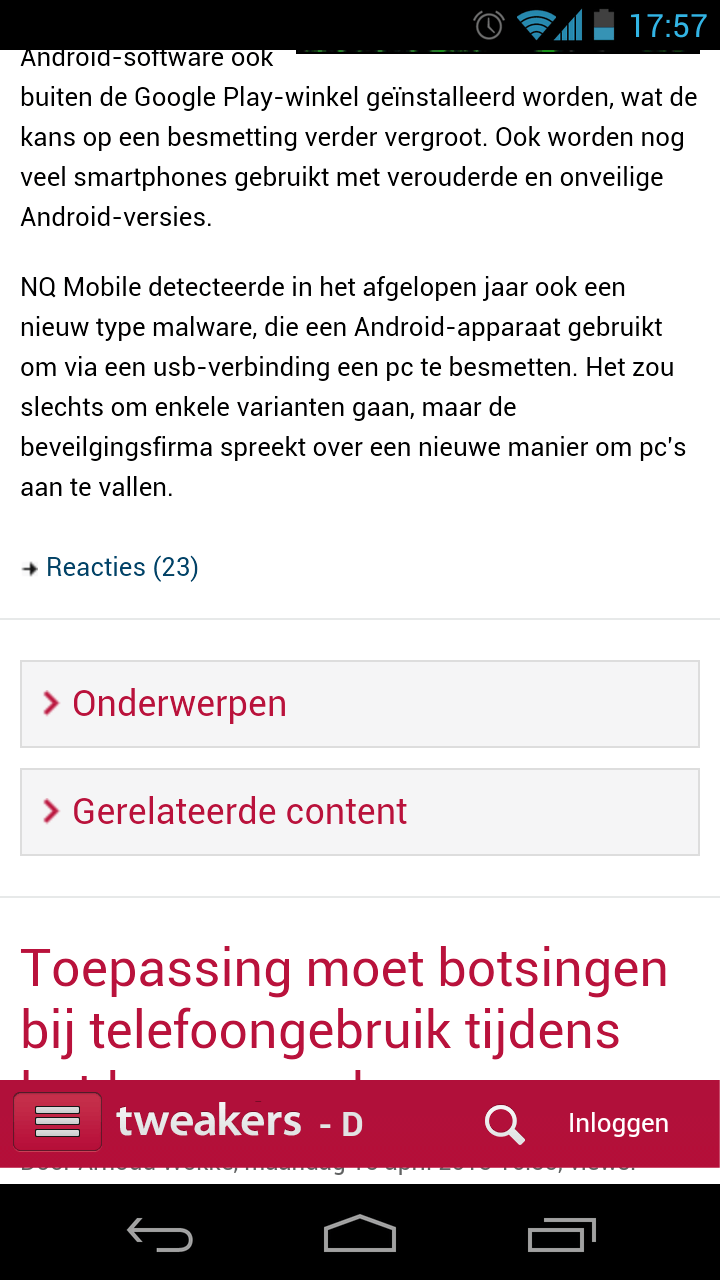
Task: Tap Inloggen to sign in
Action: (618, 1123)
